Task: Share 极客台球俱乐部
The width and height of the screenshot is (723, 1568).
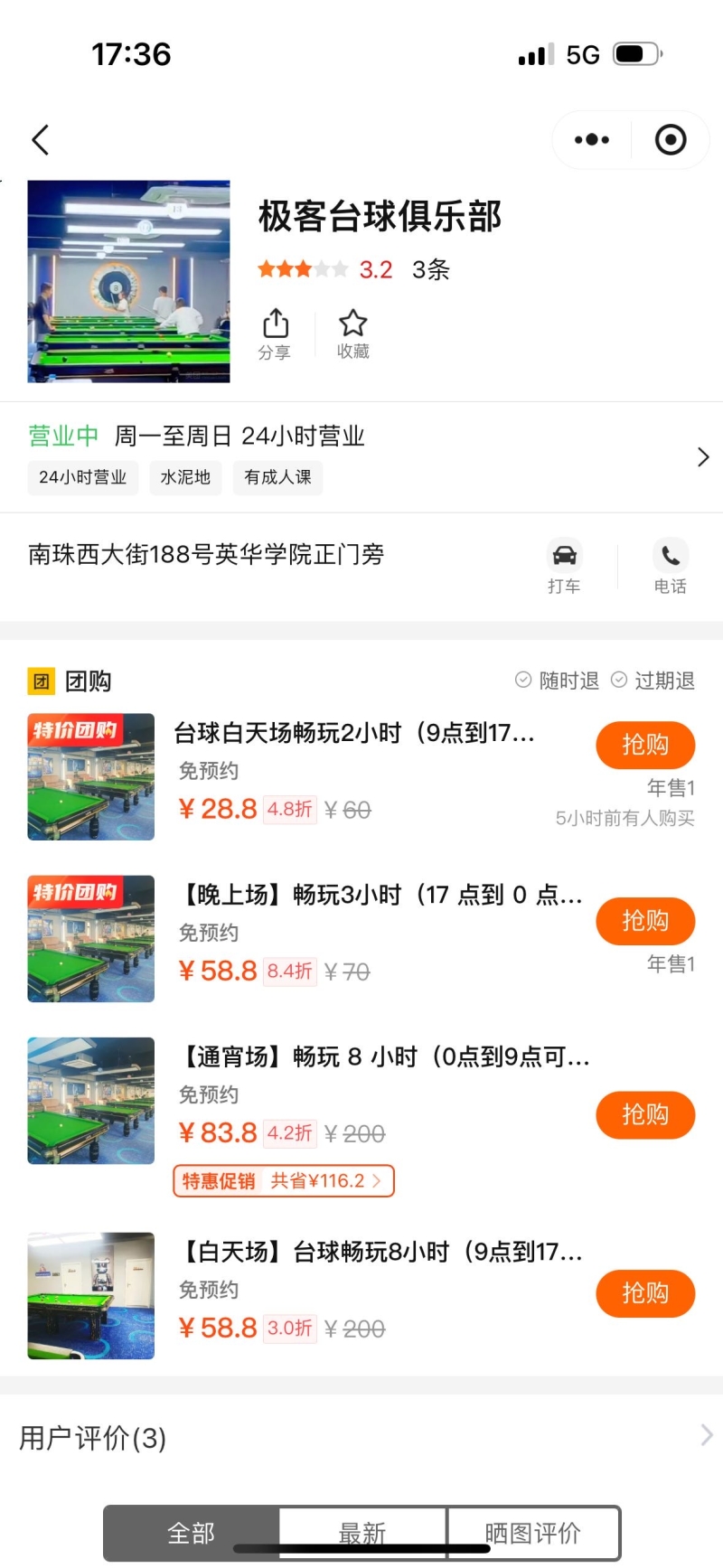Action: point(275,334)
